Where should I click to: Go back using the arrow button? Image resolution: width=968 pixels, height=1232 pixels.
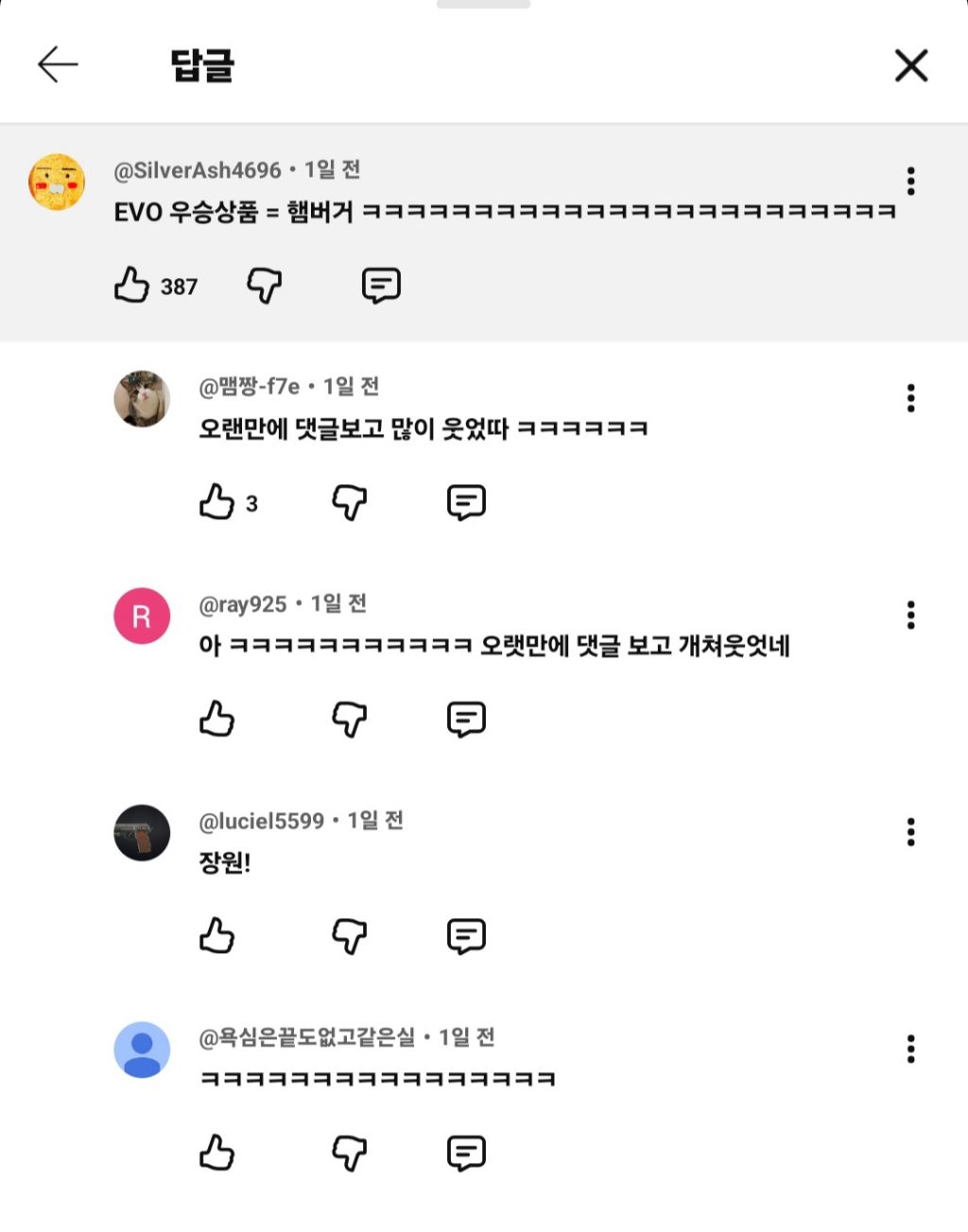pyautogui.click(x=57, y=63)
